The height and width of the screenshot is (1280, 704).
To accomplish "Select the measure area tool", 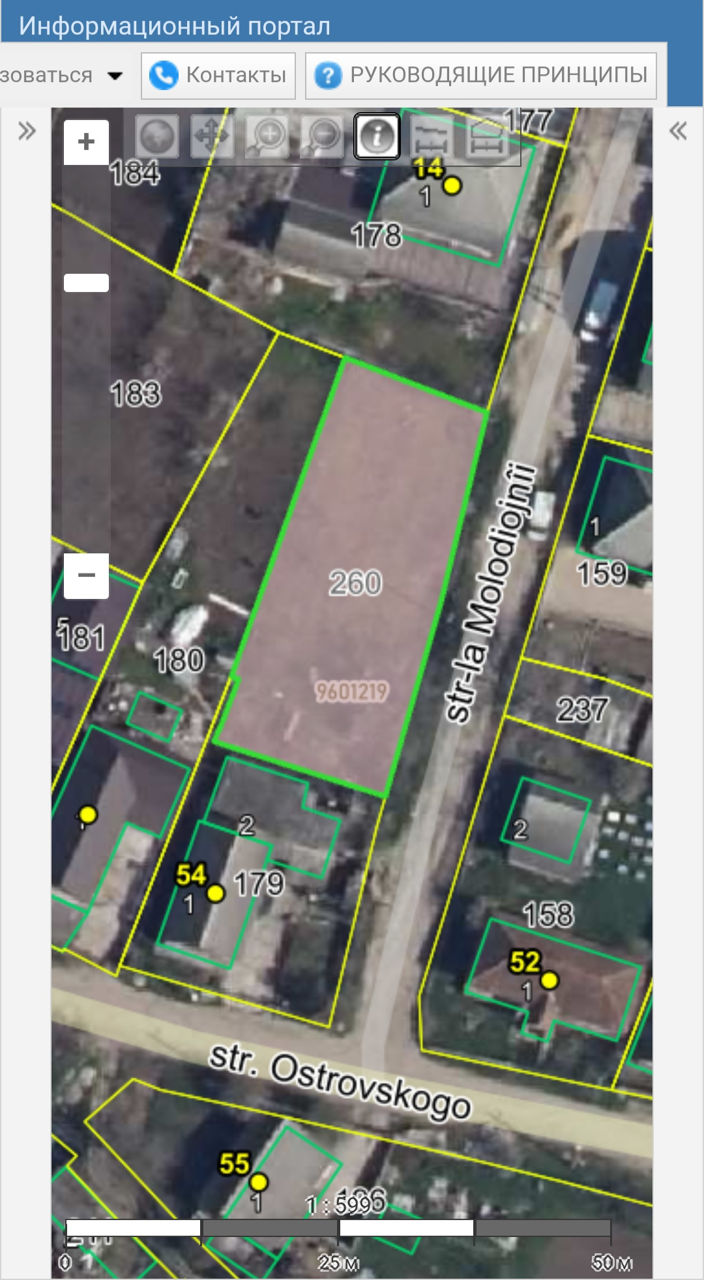I will (487, 137).
